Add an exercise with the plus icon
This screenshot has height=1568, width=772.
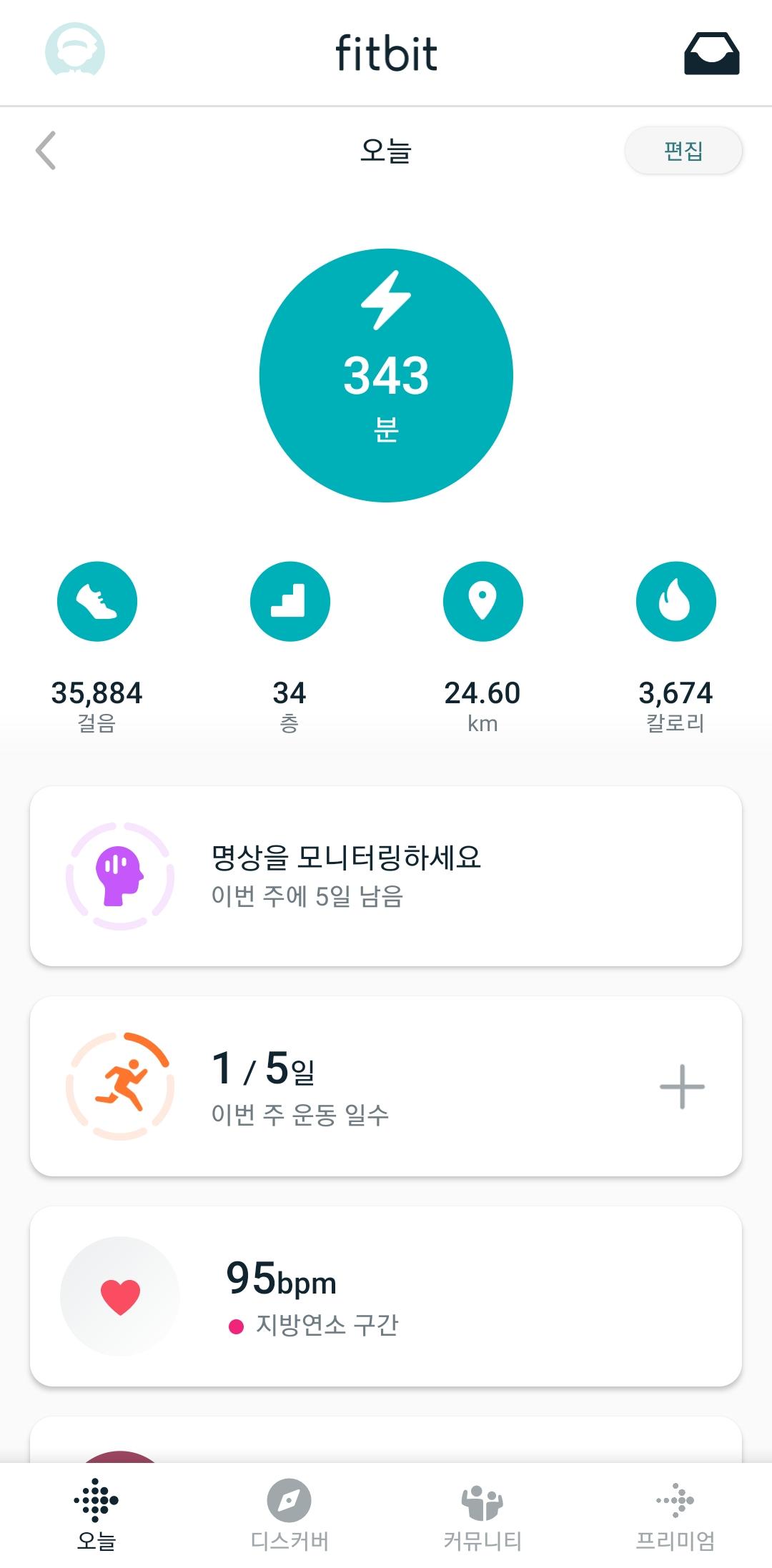click(682, 1086)
